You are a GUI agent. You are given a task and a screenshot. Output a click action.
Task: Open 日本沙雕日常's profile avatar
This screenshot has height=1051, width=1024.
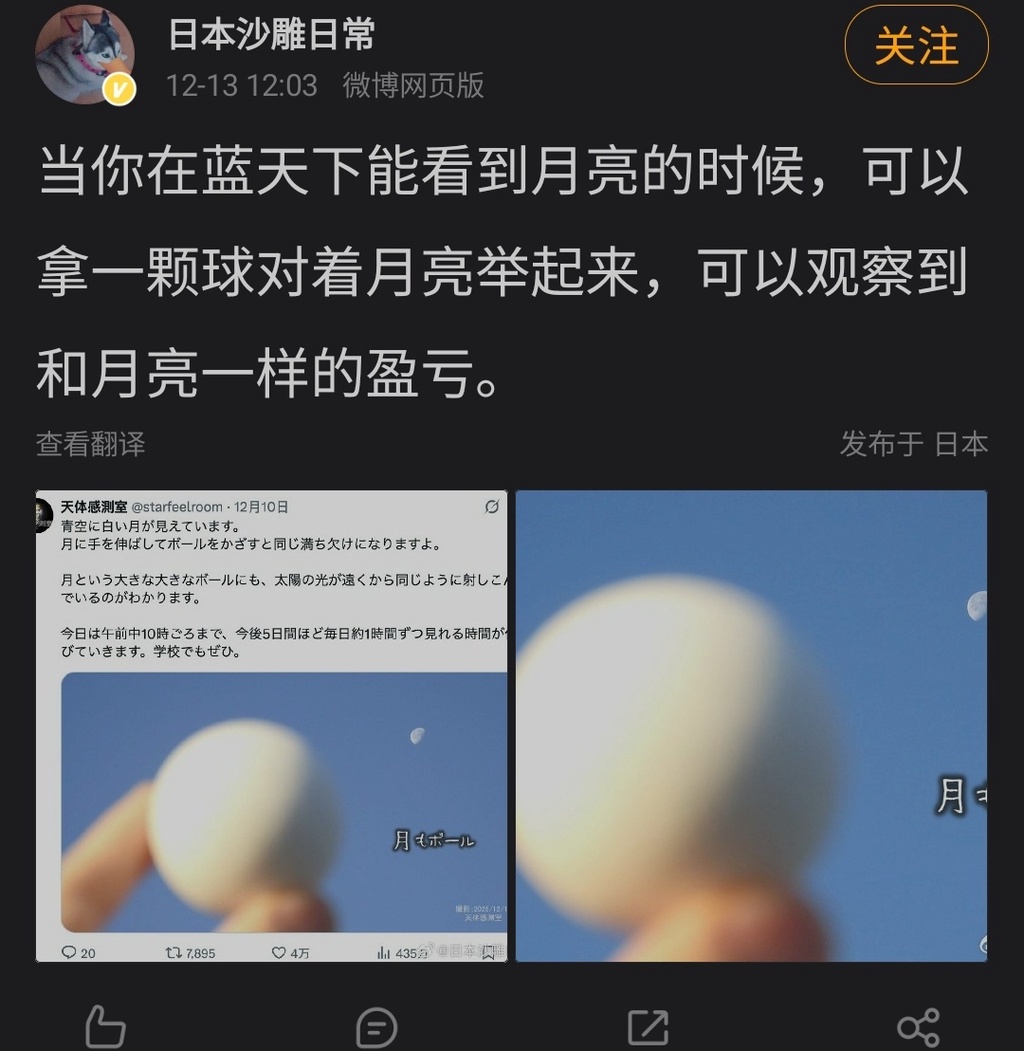point(84,58)
